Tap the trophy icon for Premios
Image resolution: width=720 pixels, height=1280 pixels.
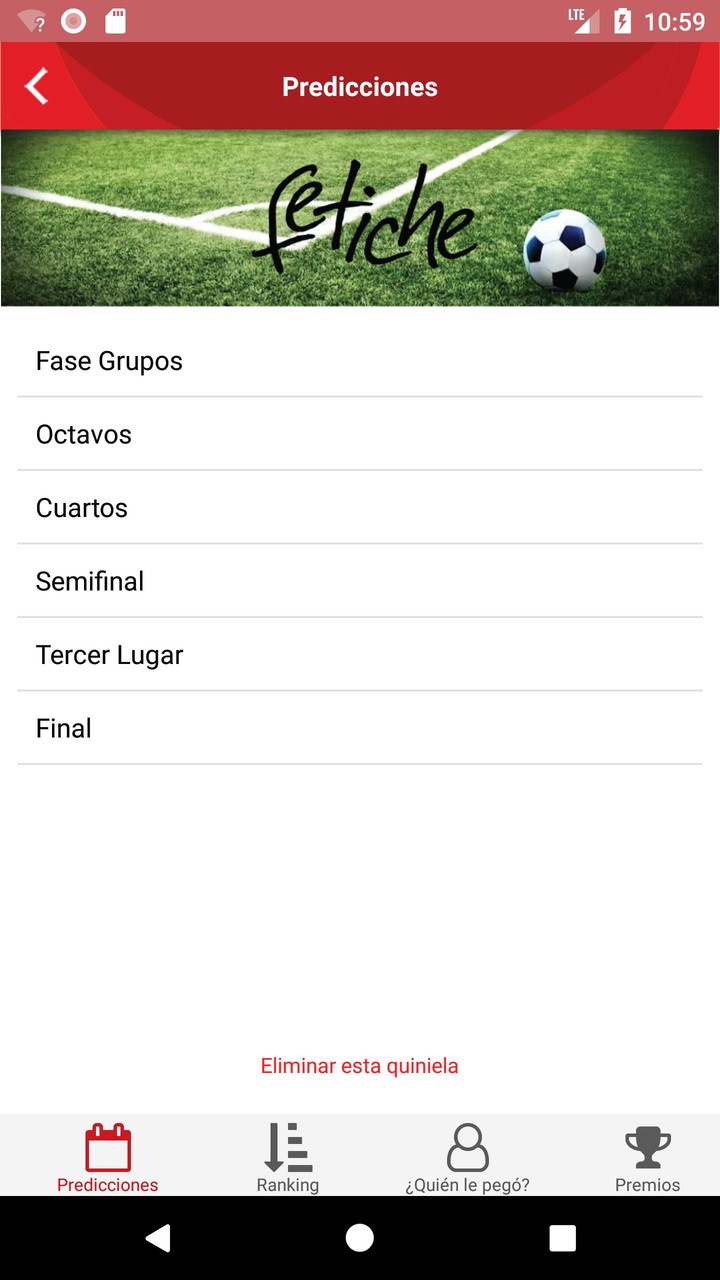pos(647,1146)
